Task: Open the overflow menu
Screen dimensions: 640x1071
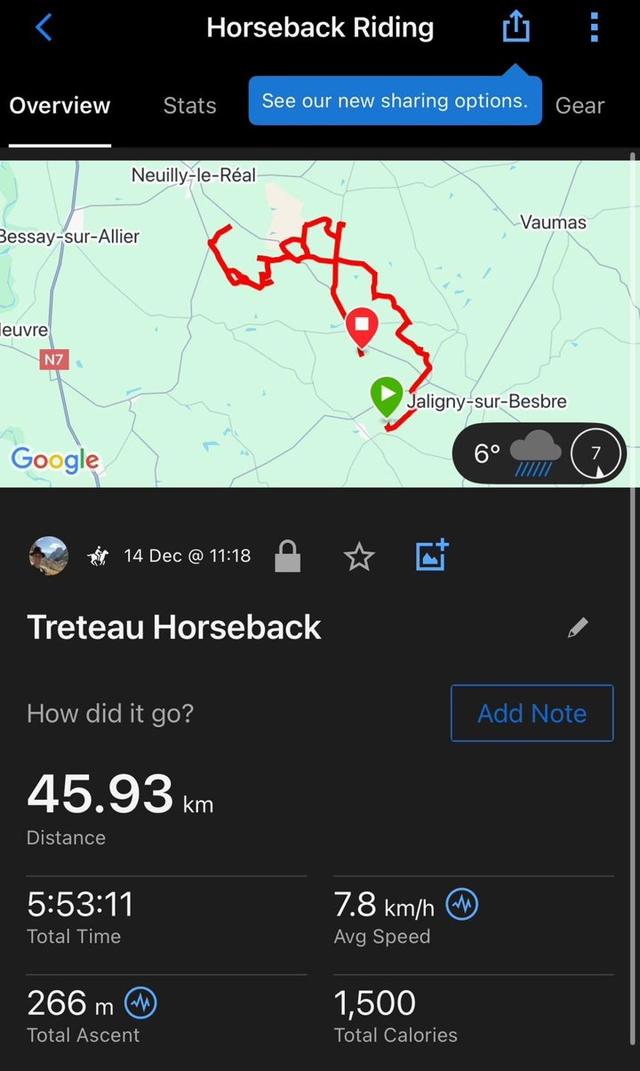Action: (594, 27)
